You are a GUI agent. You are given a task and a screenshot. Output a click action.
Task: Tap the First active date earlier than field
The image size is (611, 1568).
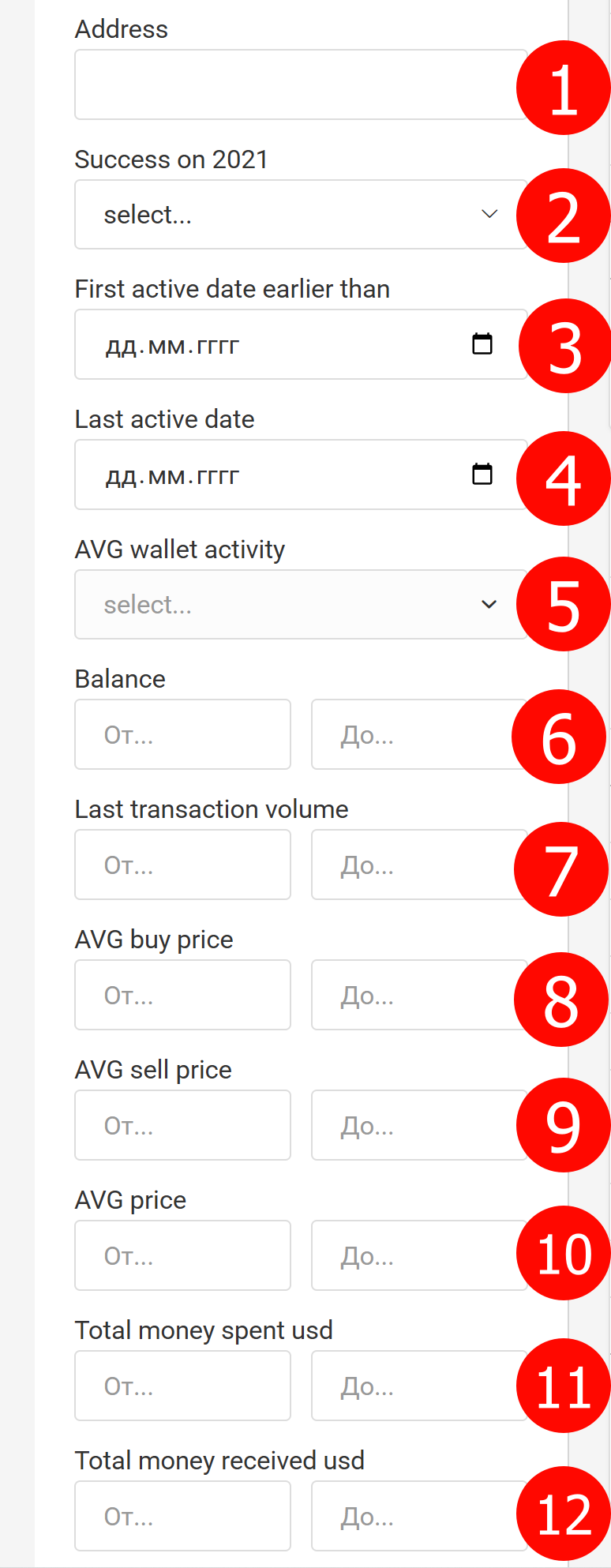pyautogui.click(x=276, y=345)
